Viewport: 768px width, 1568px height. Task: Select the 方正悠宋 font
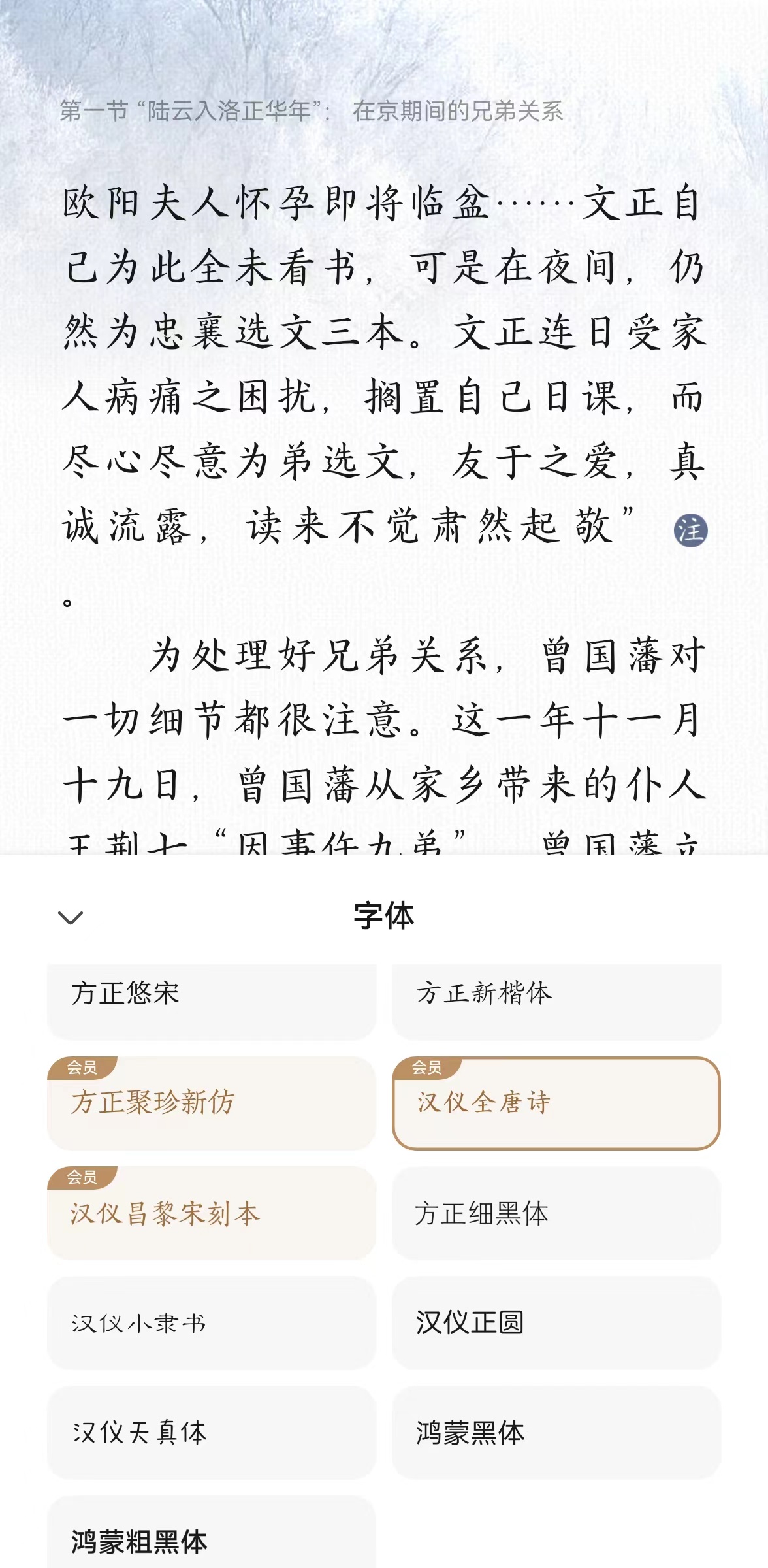[212, 1002]
